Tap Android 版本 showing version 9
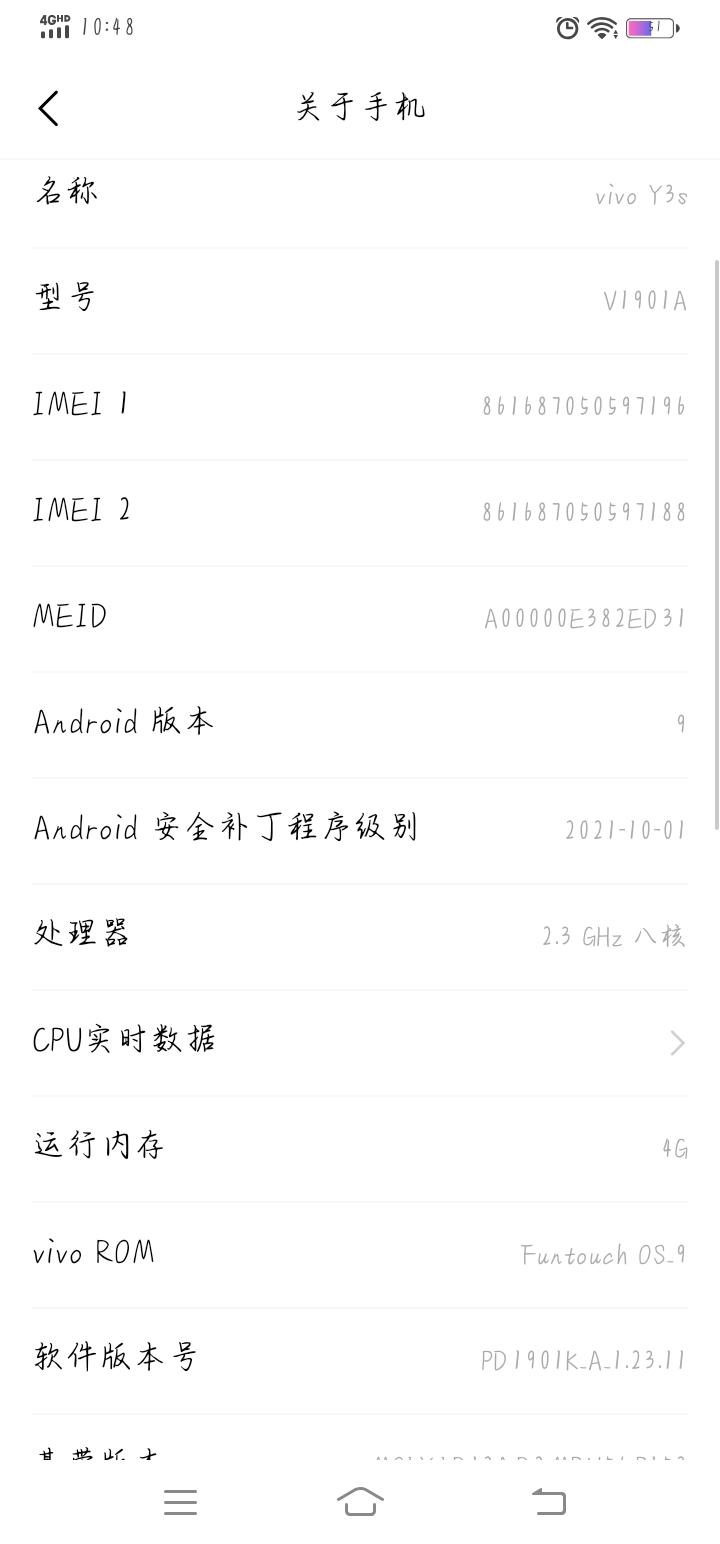The height and width of the screenshot is (1544, 720). tap(360, 722)
